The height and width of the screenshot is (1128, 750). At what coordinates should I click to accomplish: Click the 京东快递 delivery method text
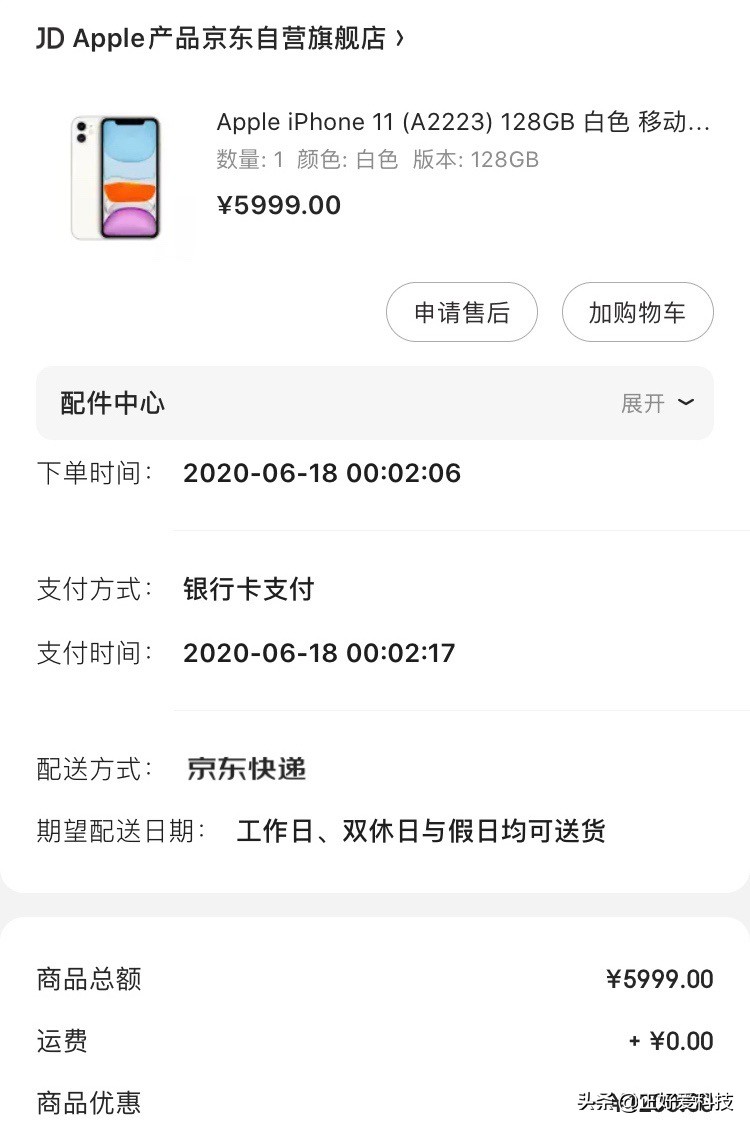coord(246,769)
